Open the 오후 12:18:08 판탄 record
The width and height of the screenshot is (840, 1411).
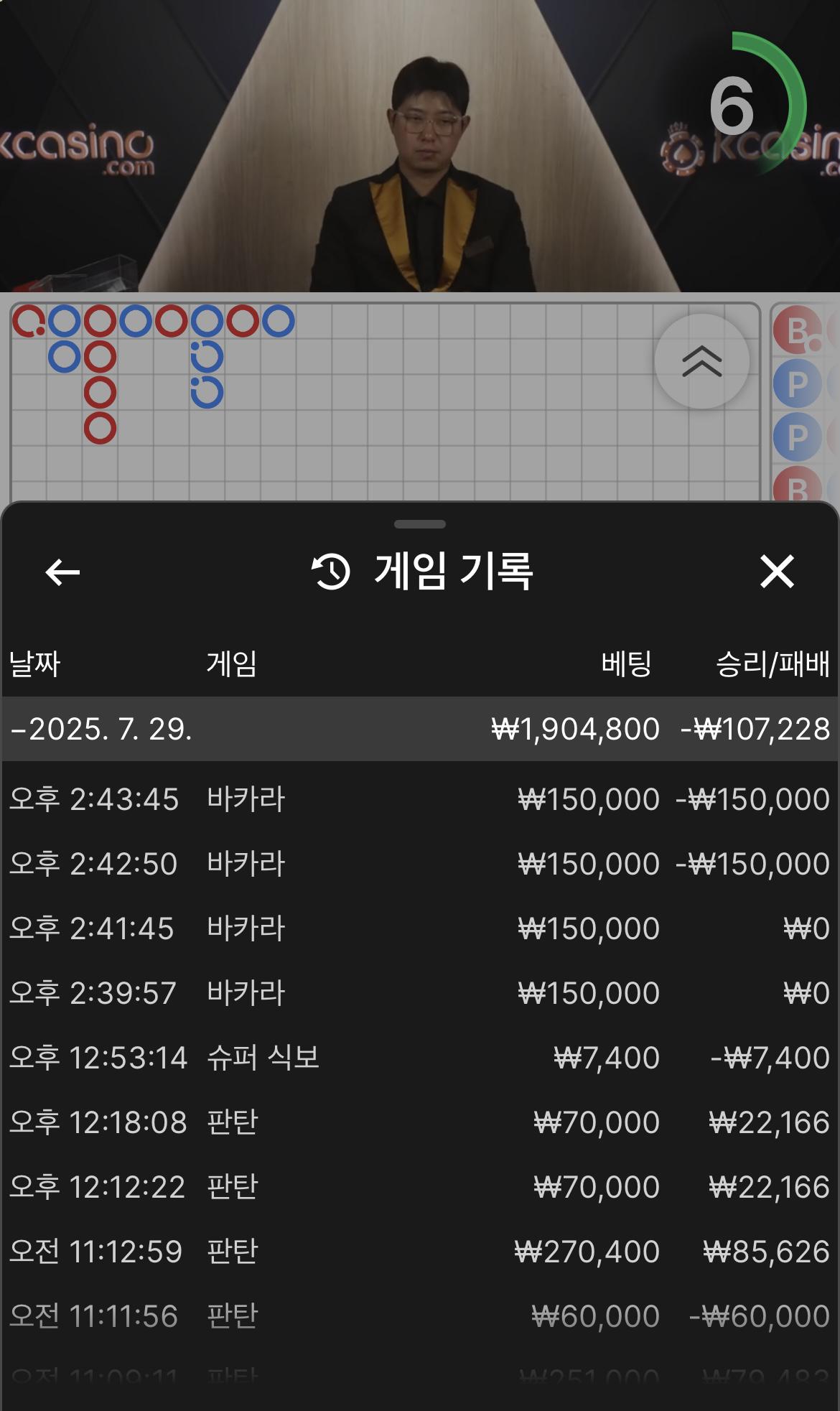pos(420,1122)
